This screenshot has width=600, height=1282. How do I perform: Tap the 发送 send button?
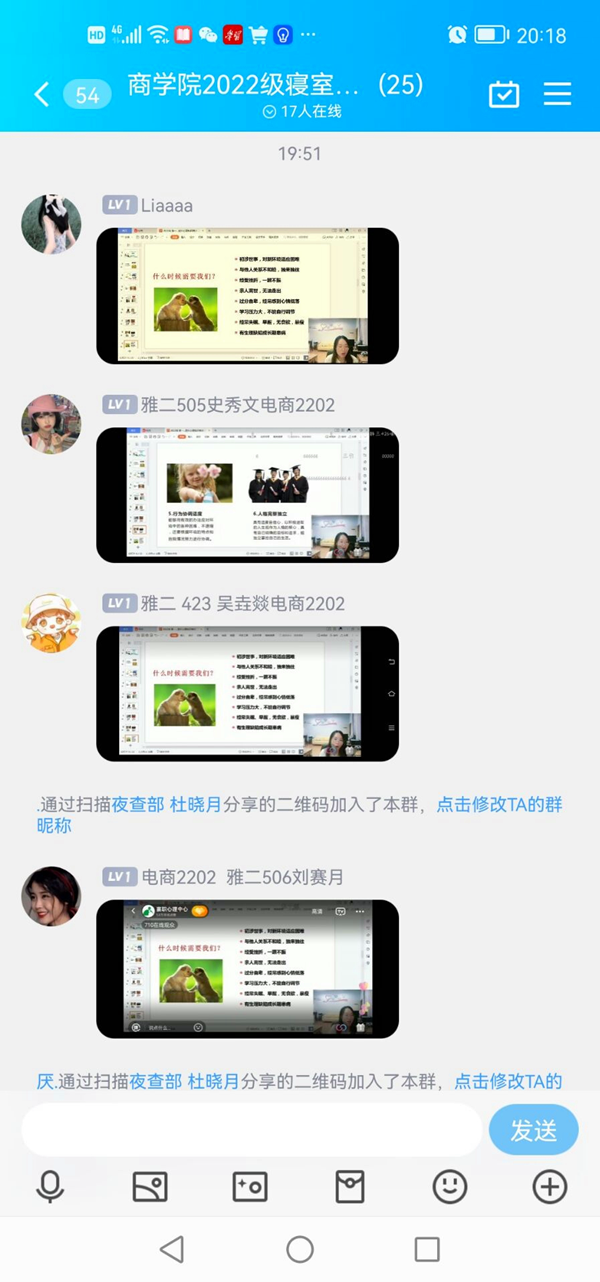(x=533, y=1130)
